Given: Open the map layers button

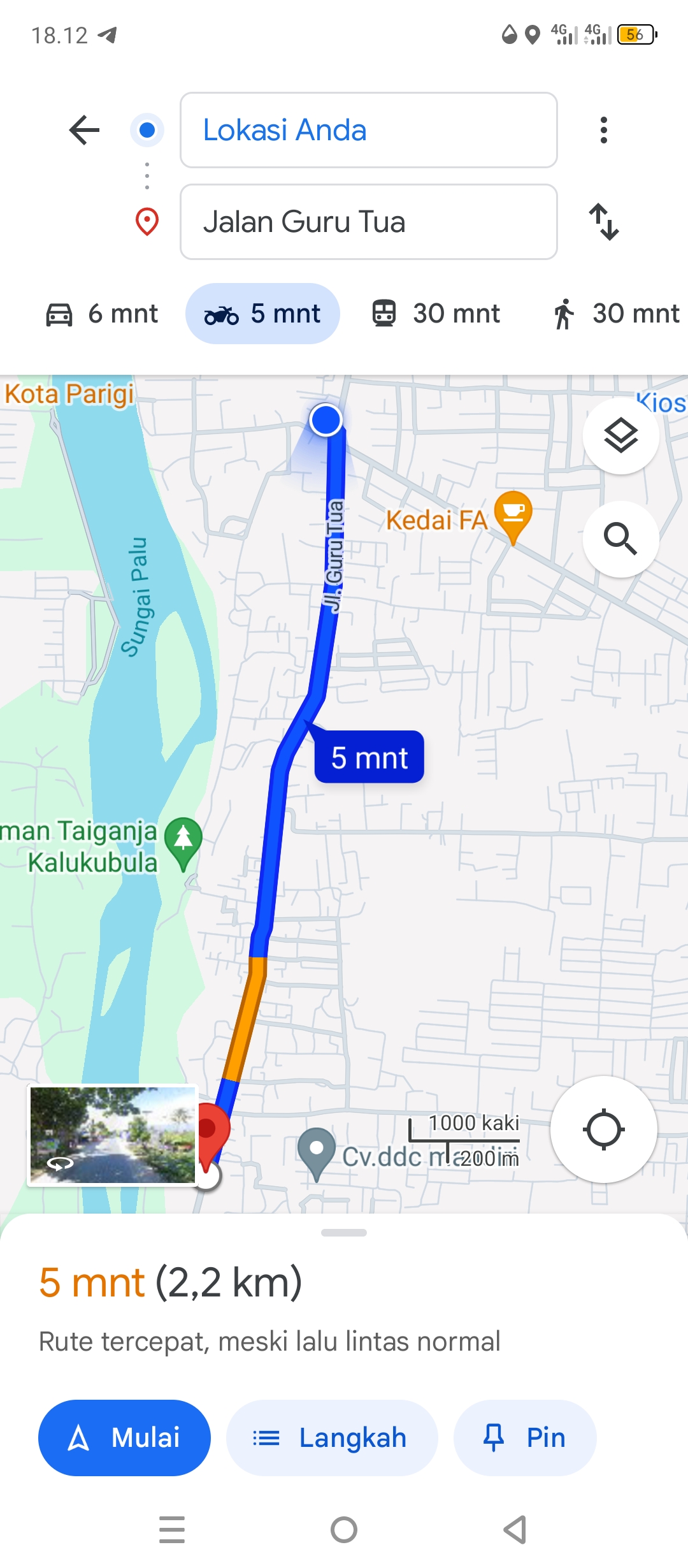Looking at the screenshot, I should (620, 436).
